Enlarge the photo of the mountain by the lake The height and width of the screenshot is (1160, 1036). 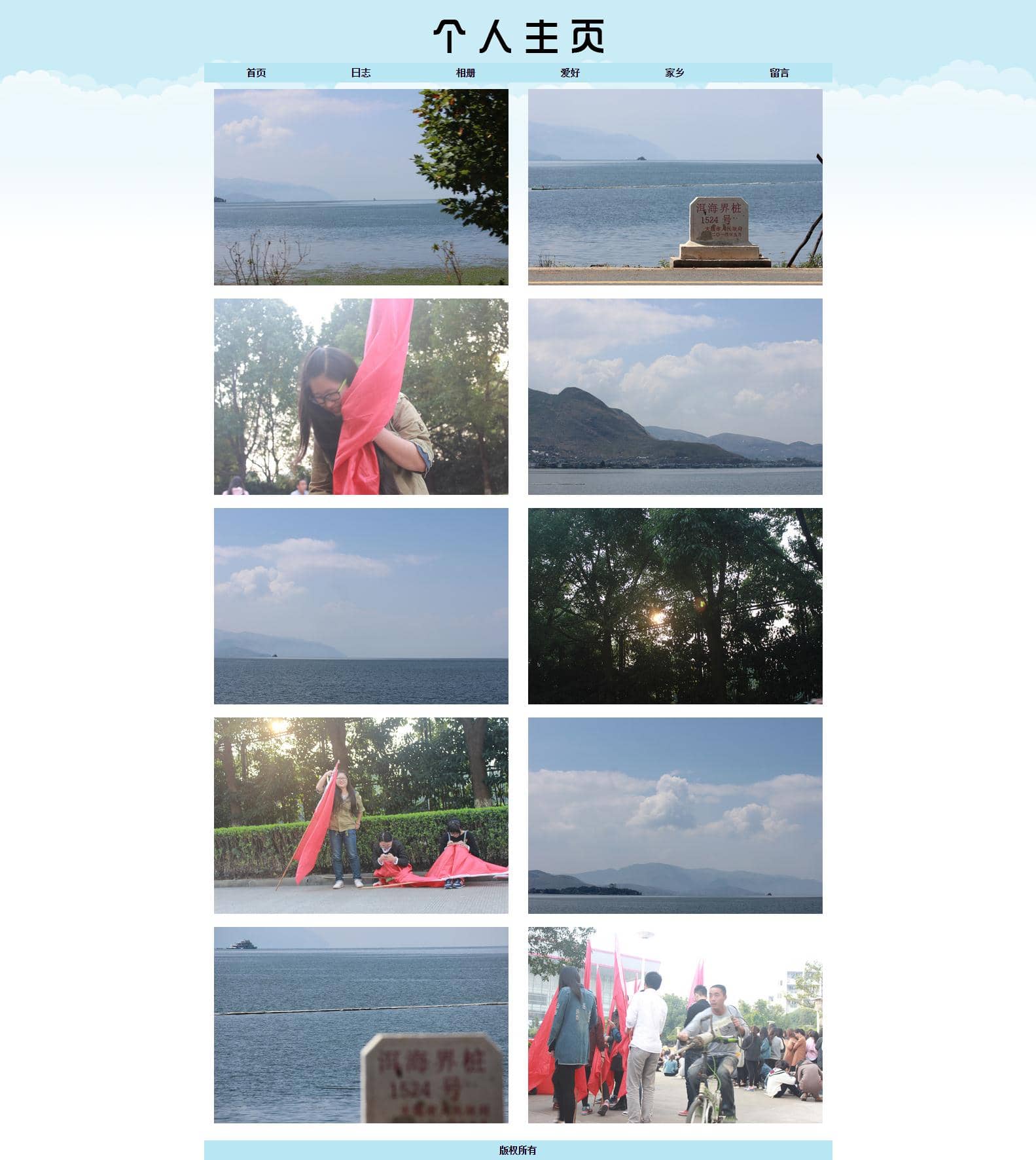(675, 397)
